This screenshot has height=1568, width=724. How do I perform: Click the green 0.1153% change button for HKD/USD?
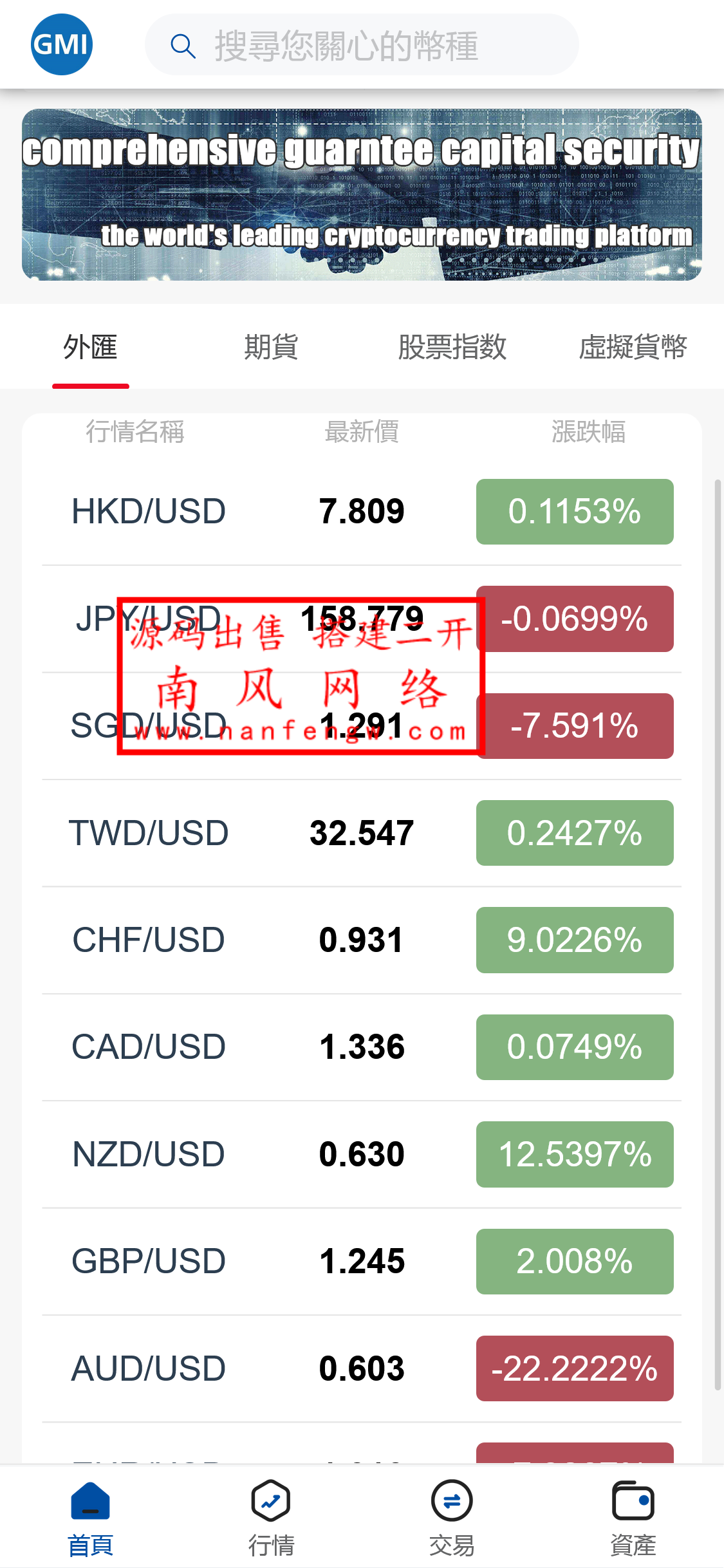click(575, 512)
